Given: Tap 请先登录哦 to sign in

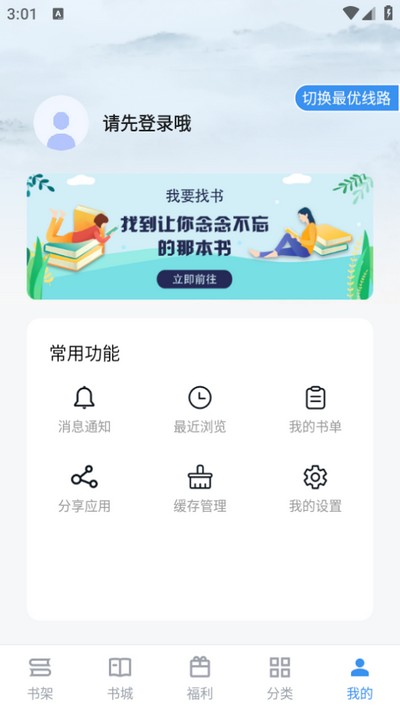Looking at the screenshot, I should click(147, 124).
